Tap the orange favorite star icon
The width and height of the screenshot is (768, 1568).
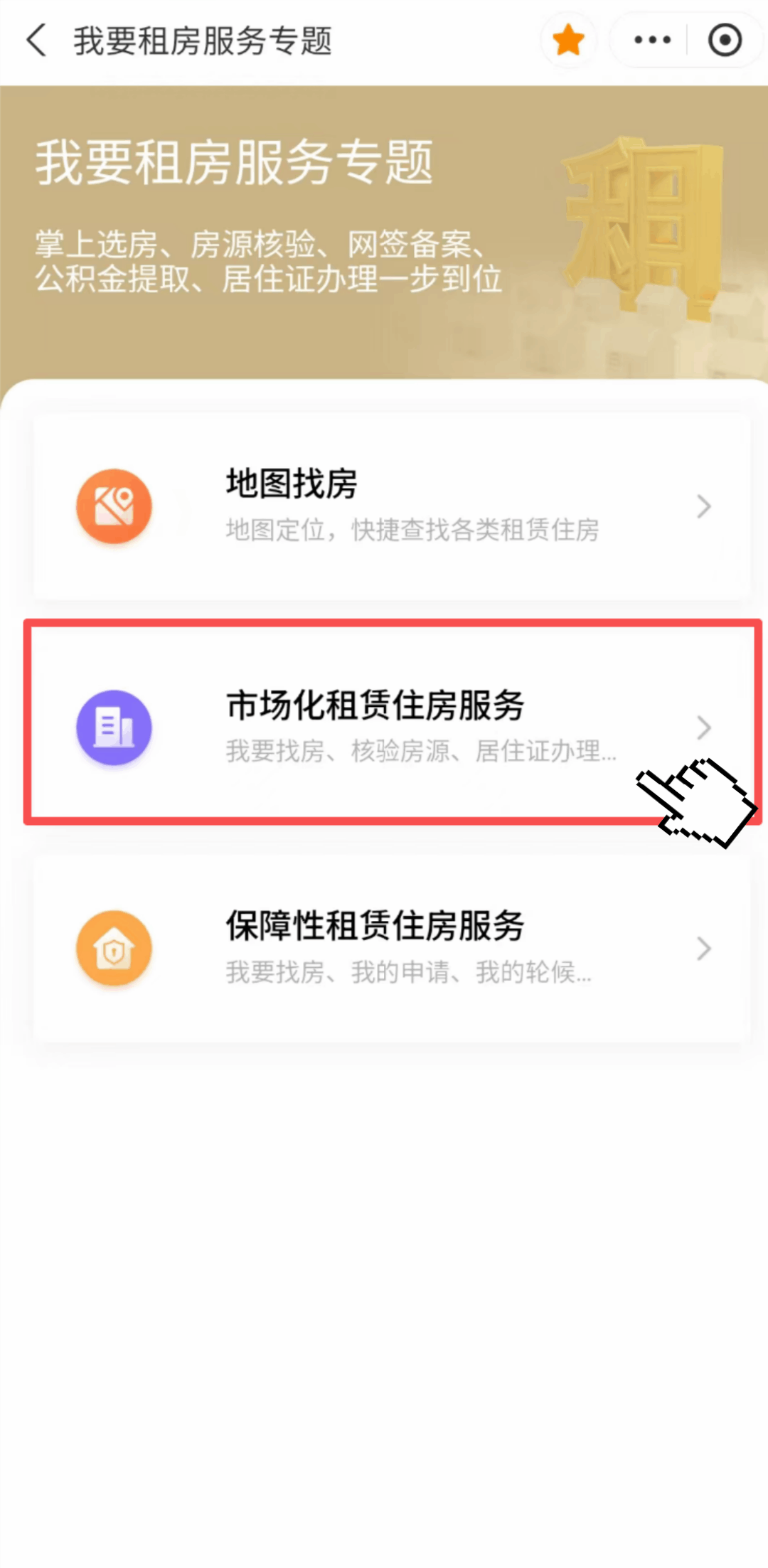(x=569, y=40)
